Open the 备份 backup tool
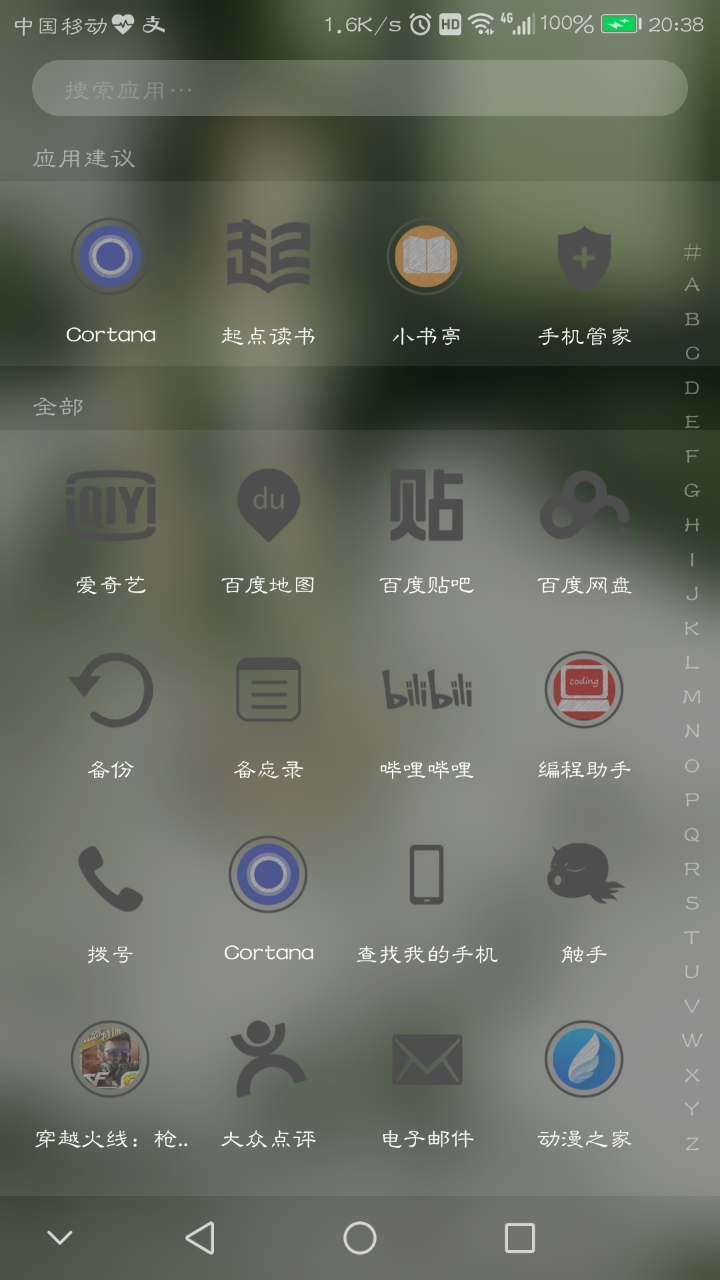720x1280 pixels. click(110, 690)
